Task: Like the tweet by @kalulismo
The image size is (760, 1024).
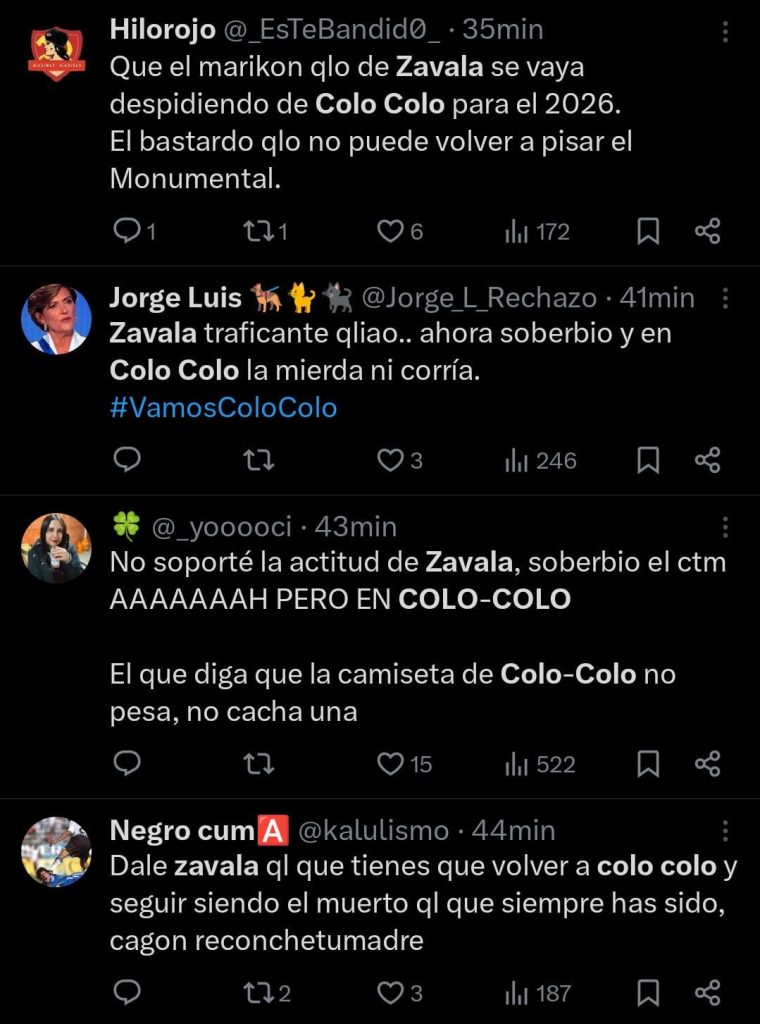Action: pos(389,993)
